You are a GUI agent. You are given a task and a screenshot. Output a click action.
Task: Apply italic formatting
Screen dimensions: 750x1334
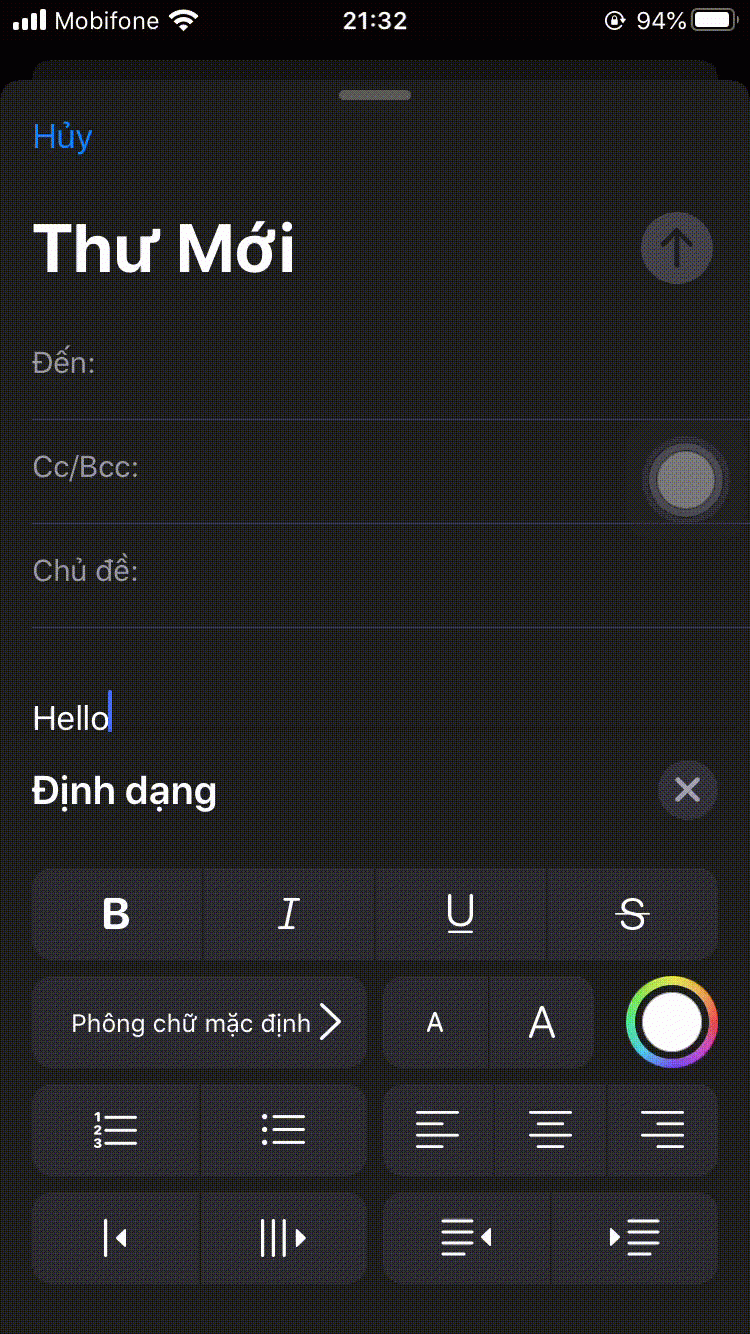point(288,914)
